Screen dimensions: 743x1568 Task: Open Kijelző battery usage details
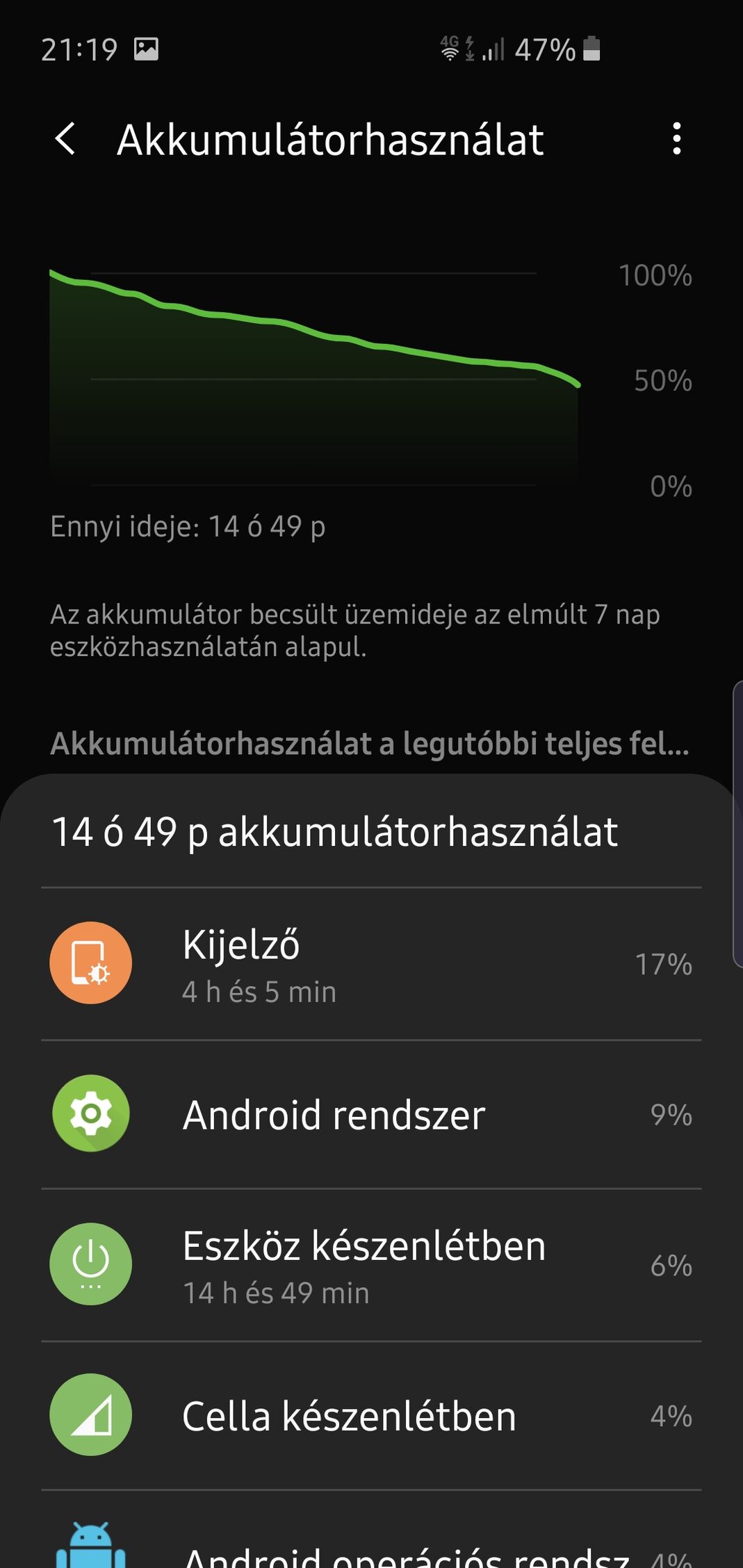tap(371, 964)
